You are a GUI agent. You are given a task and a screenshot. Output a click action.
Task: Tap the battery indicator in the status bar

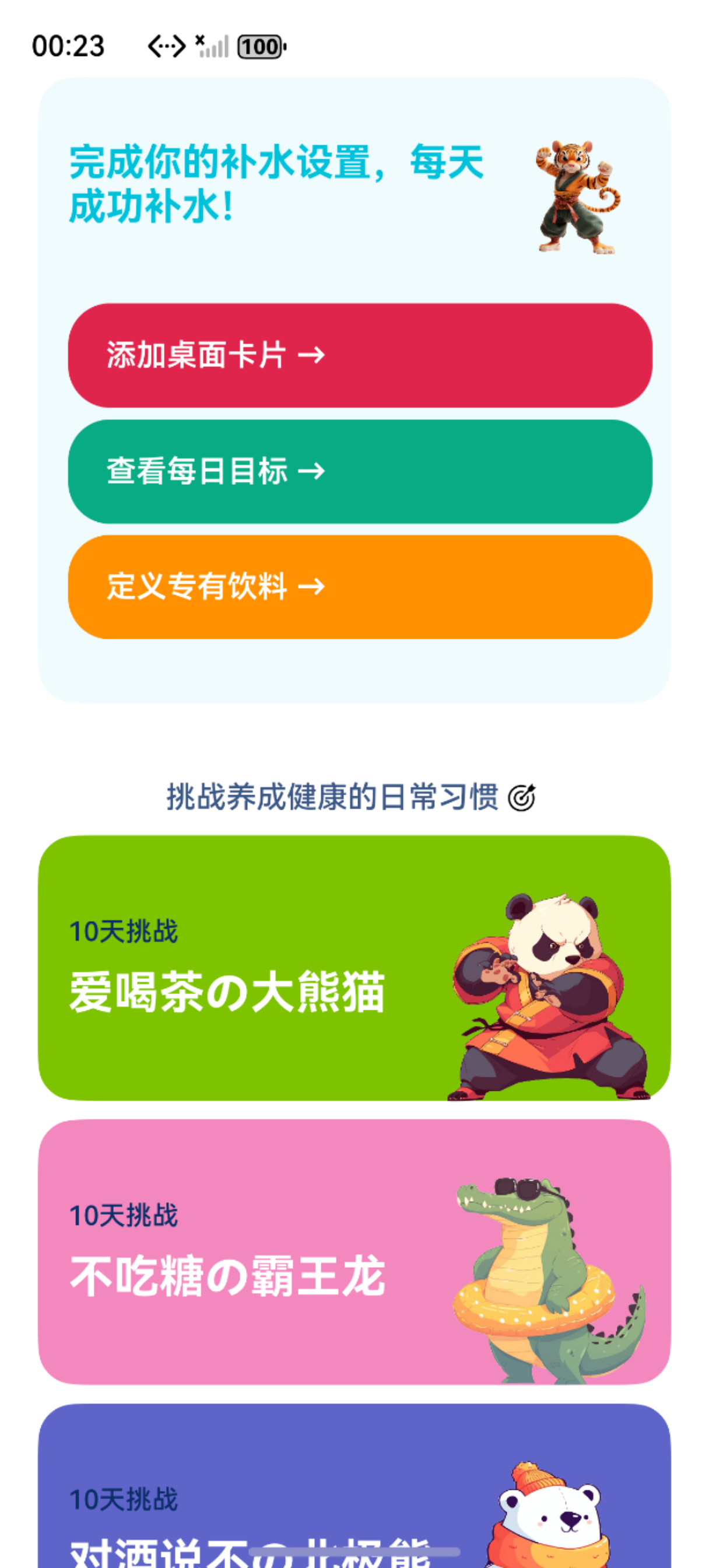(259, 47)
